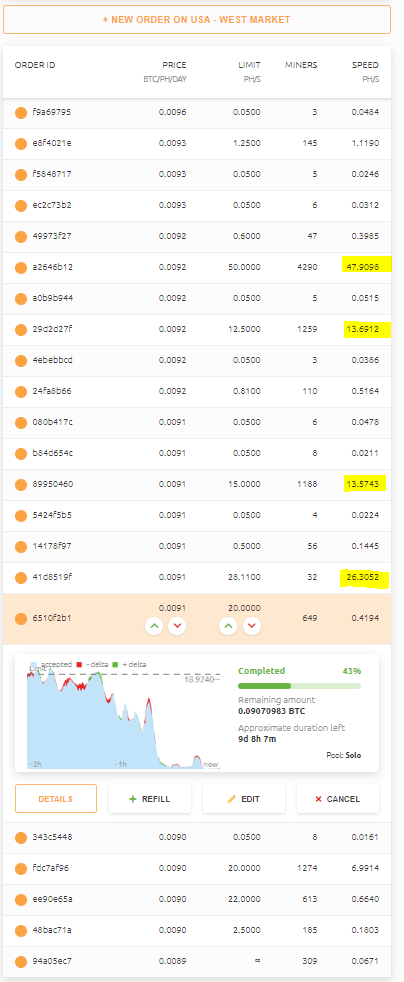404x982 pixels.
Task: Open order ee90e65a row
Action: pos(197,899)
